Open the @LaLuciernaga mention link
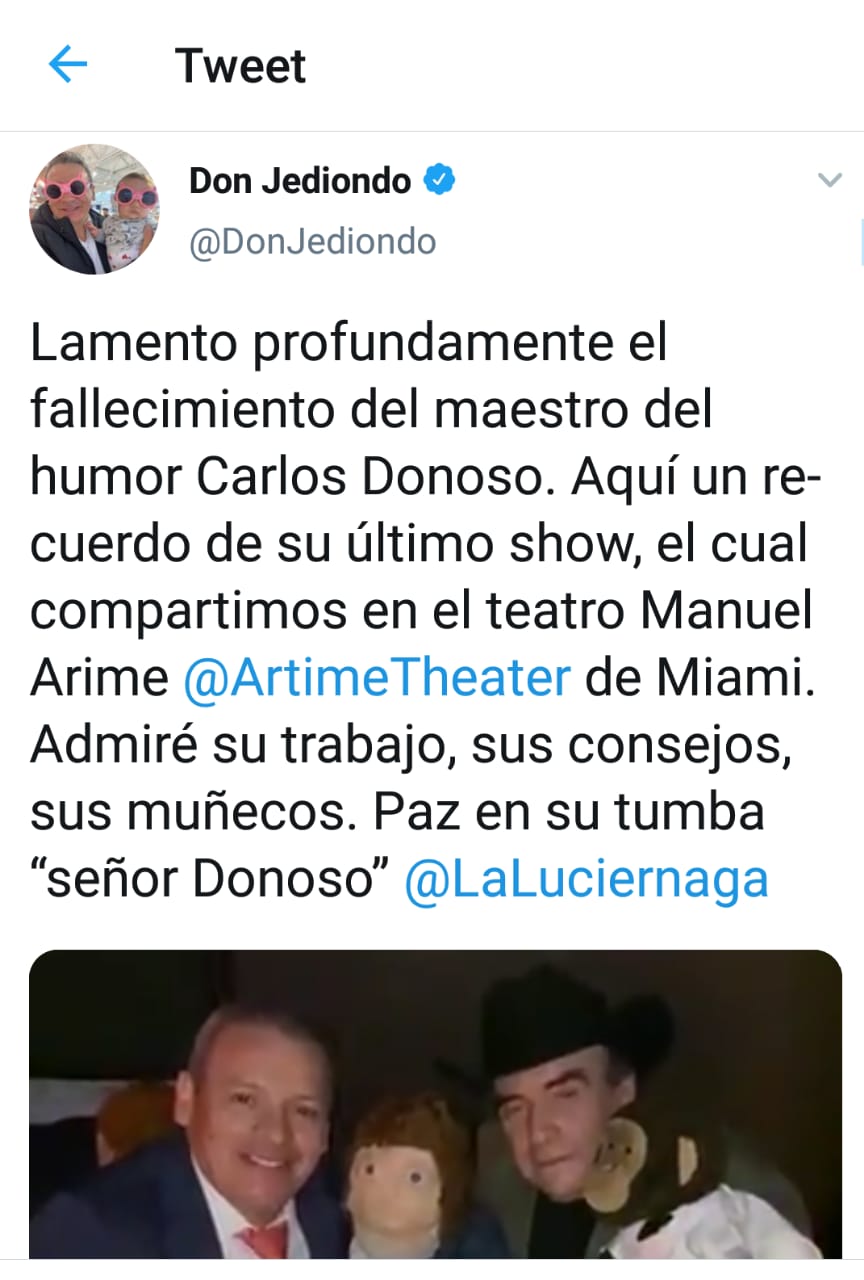864x1280 pixels. point(586,880)
